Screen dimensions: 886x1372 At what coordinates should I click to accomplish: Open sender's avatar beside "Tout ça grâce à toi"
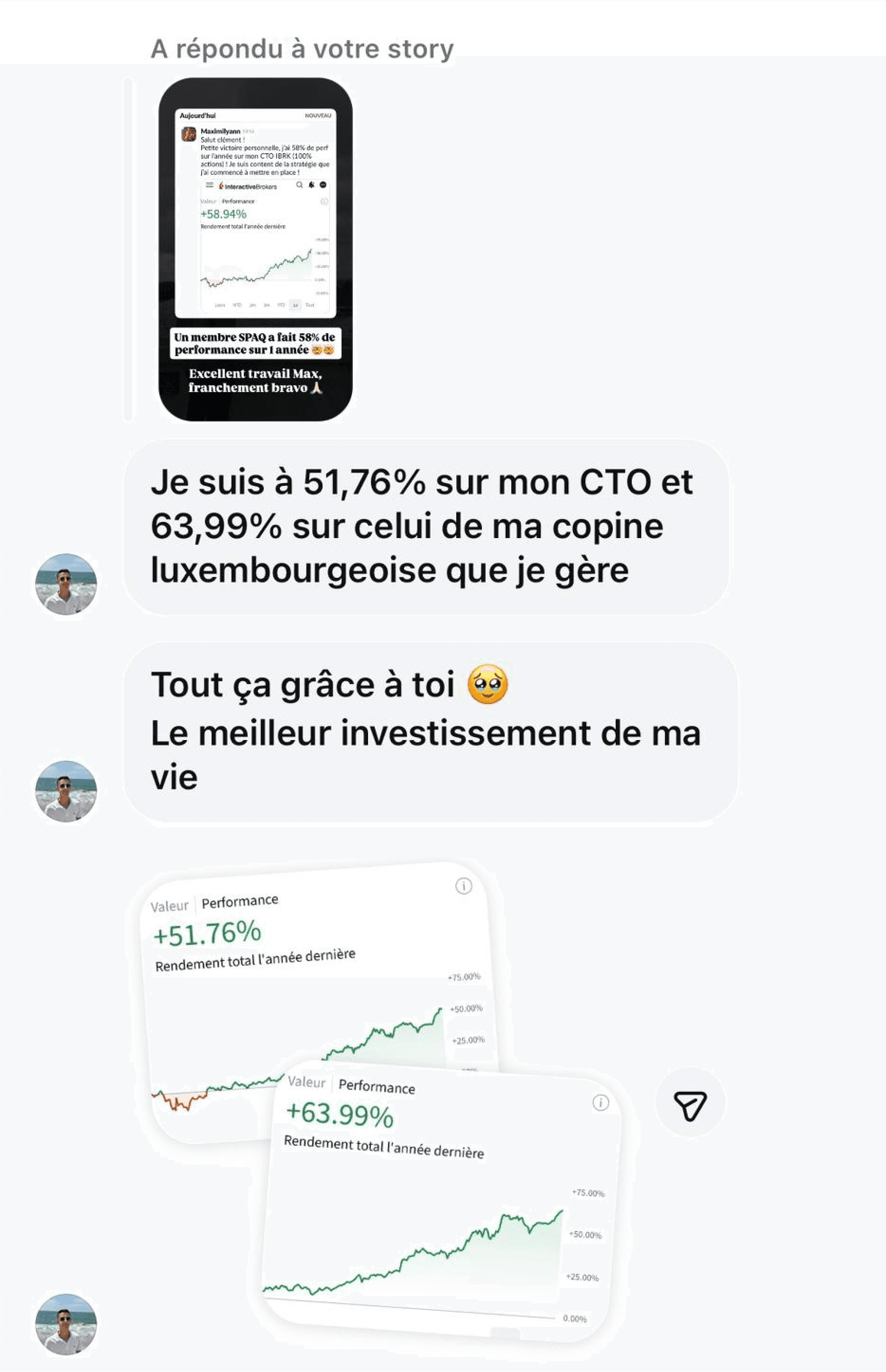click(66, 791)
